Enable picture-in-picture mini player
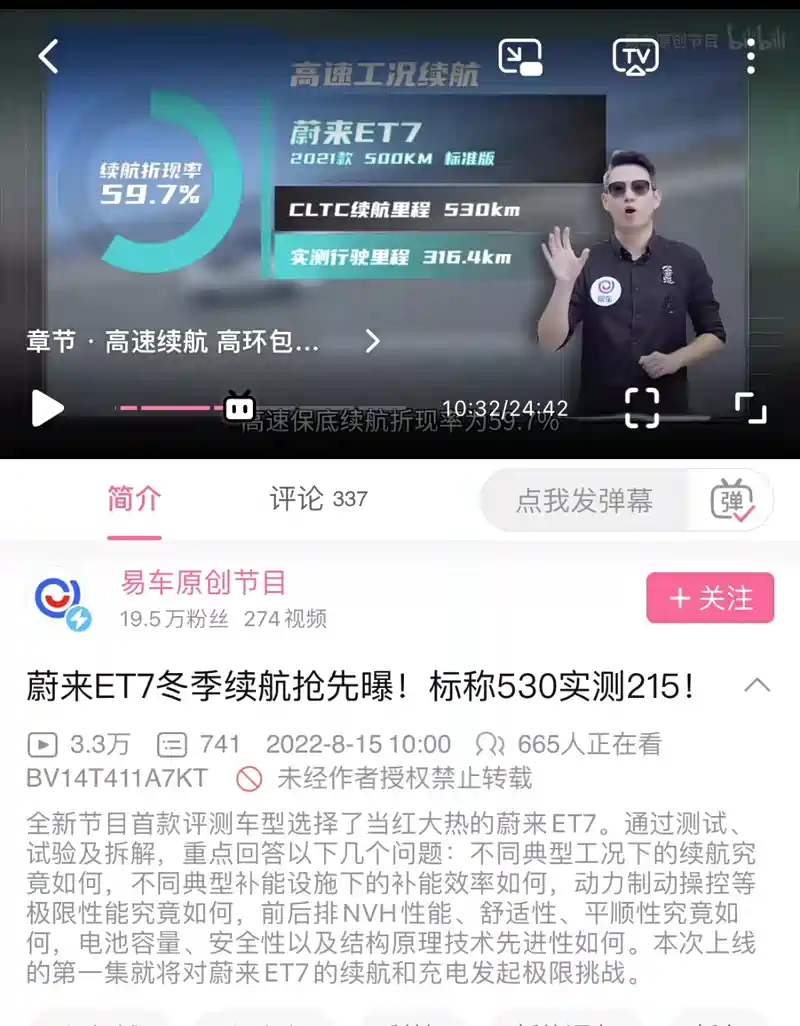 pyautogui.click(x=520, y=57)
